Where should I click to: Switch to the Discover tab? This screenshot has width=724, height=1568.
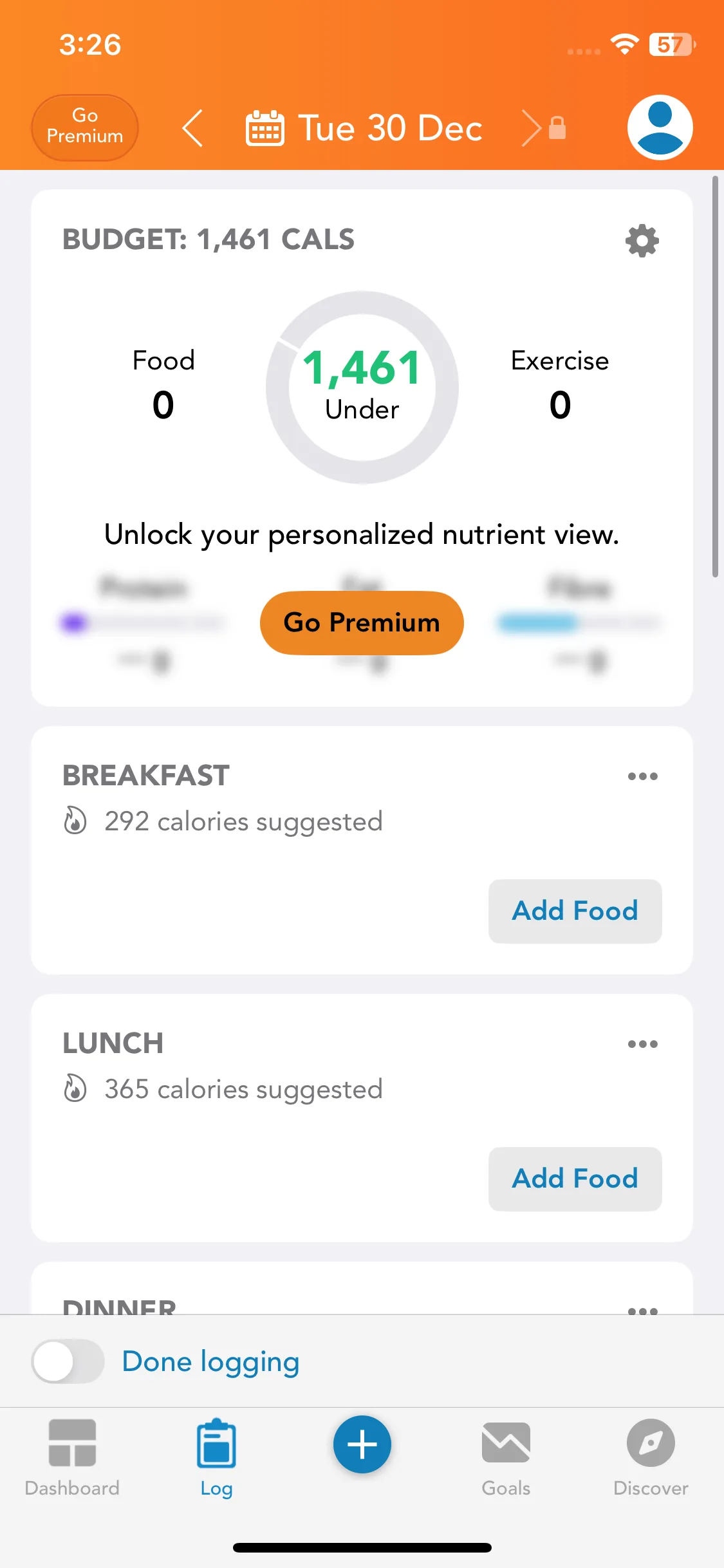pos(651,1457)
